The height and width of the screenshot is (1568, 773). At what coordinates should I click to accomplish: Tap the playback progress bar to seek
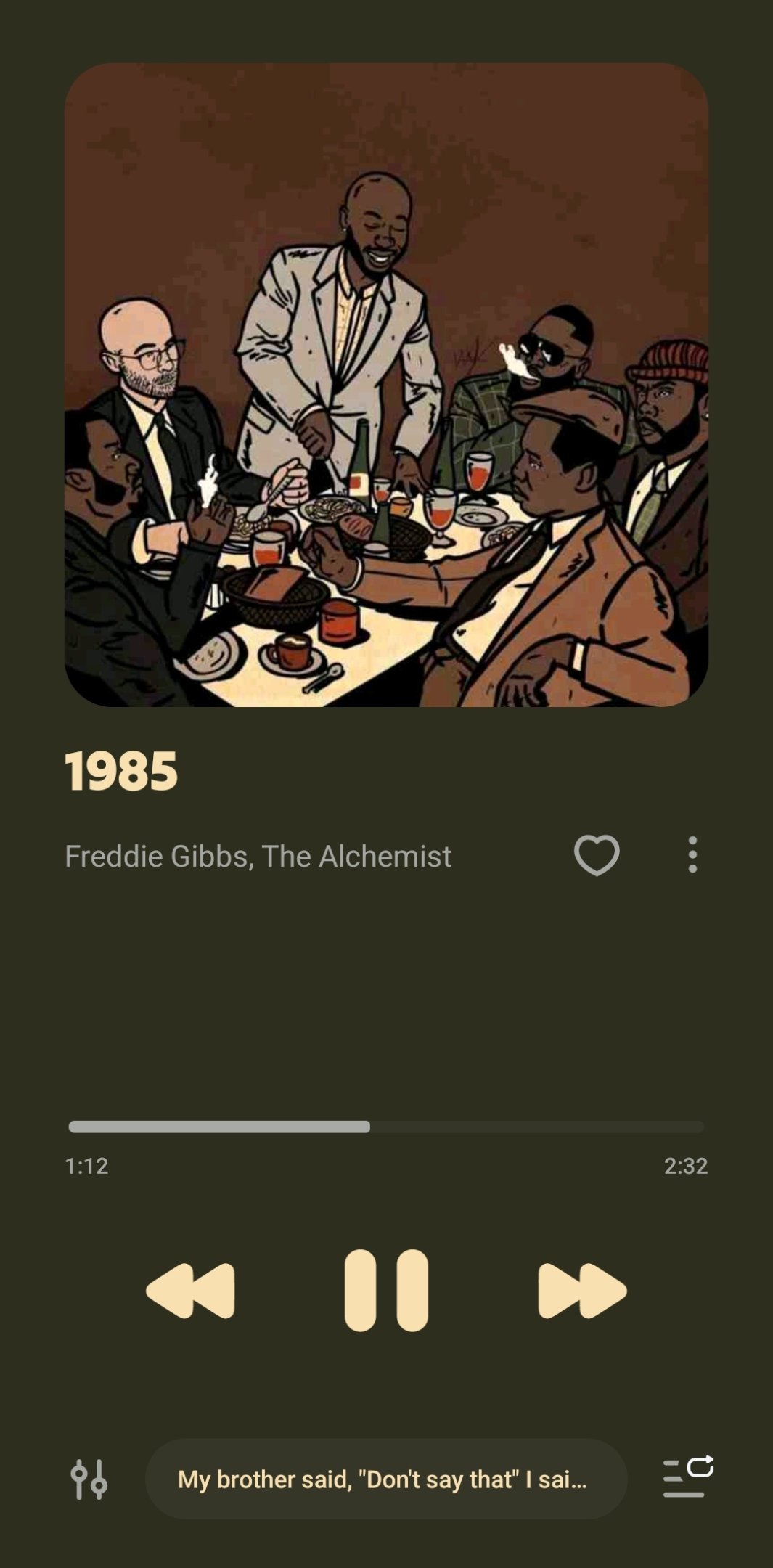coord(386,1127)
